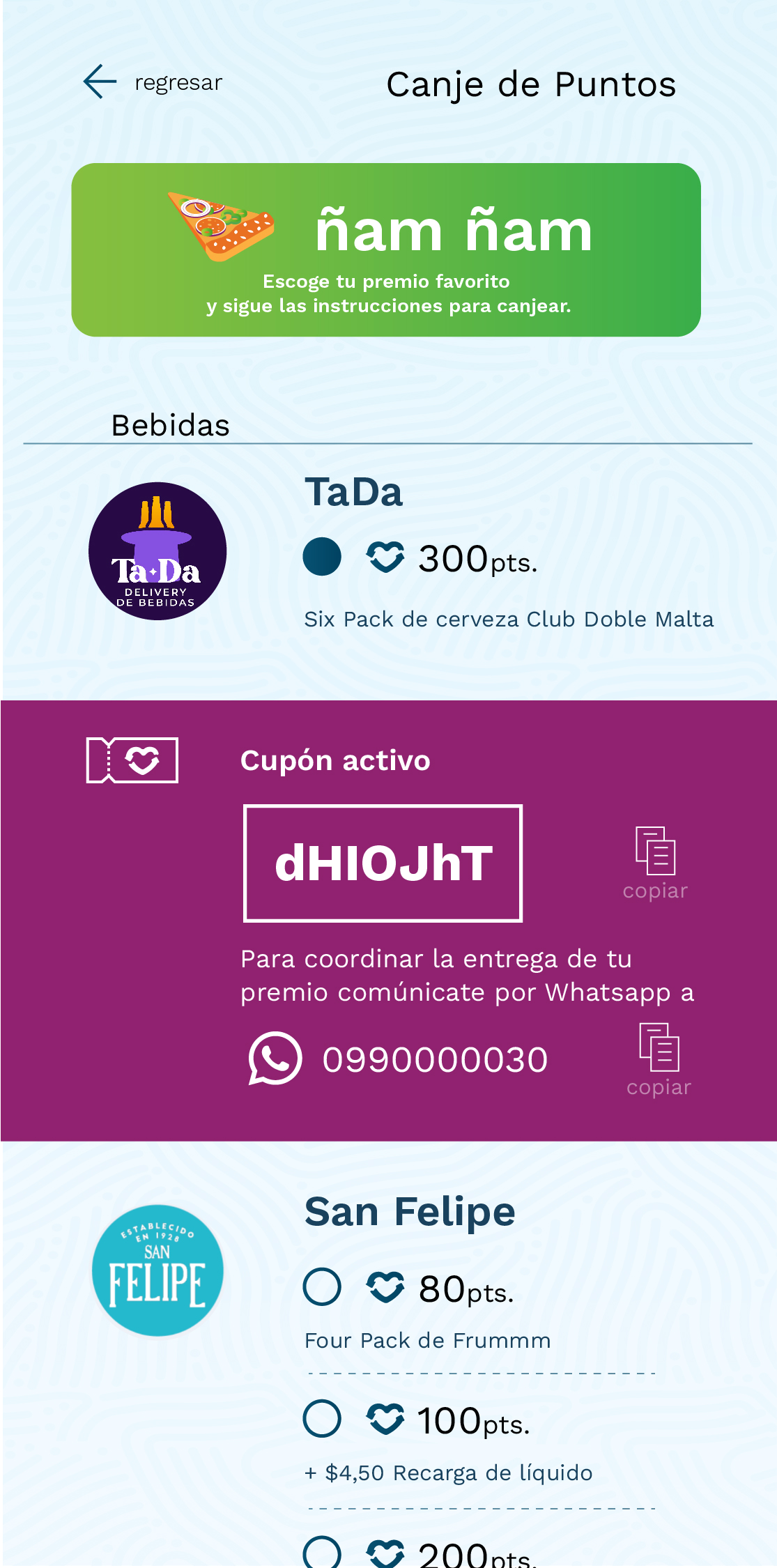Tap the Bebidas section header
The image size is (777, 1568).
(170, 425)
